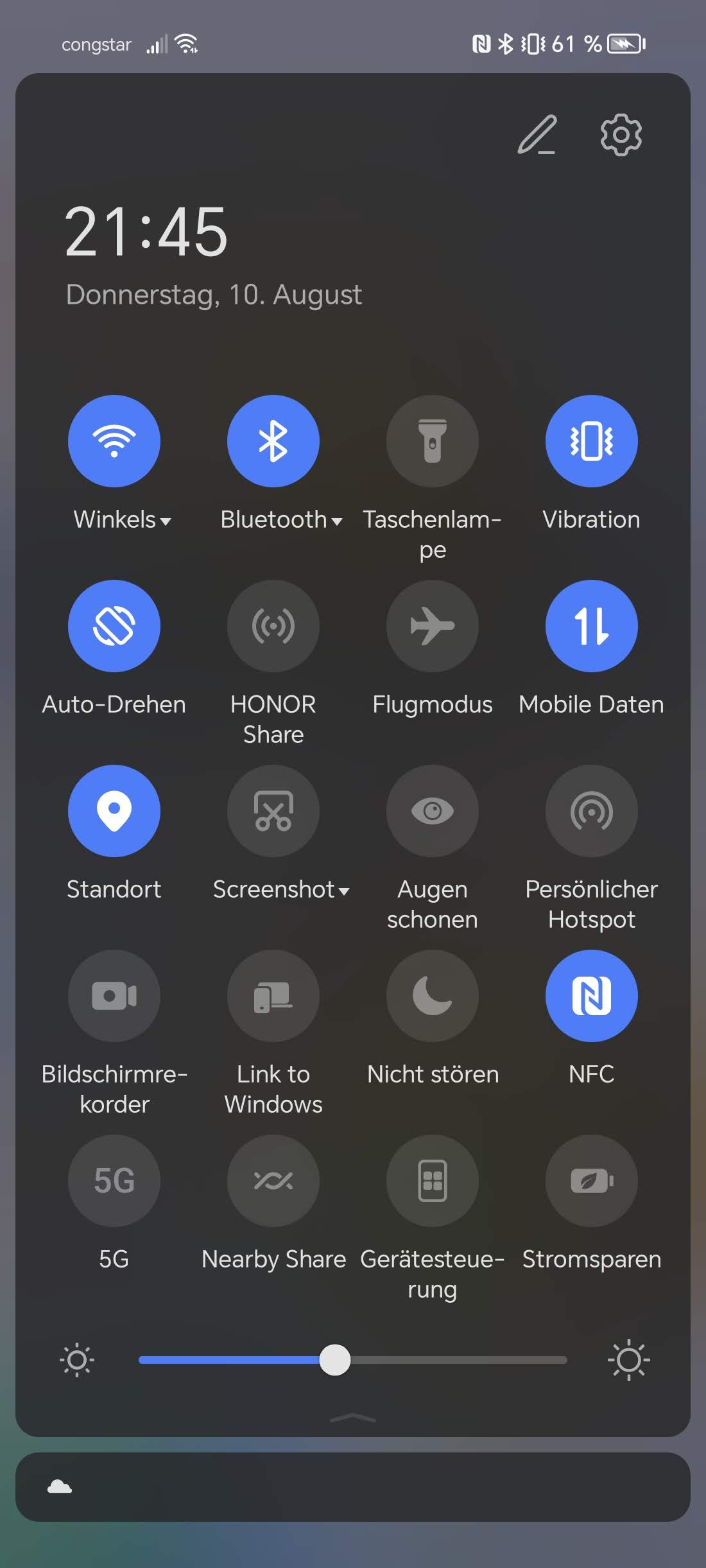Turn off Standort location
706x1568 pixels.
point(114,811)
